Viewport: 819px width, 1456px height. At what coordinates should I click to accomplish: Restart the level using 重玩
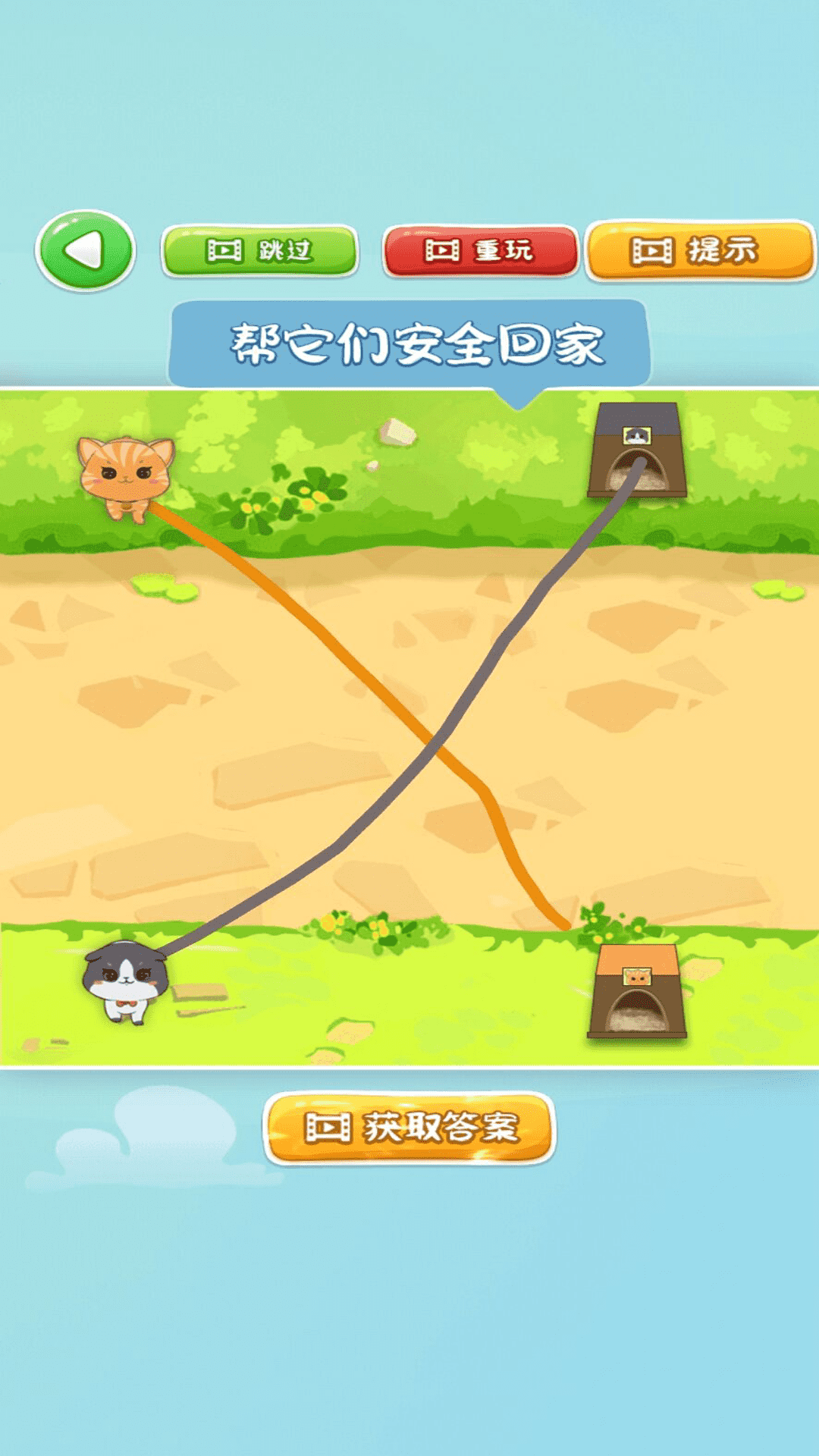(480, 250)
